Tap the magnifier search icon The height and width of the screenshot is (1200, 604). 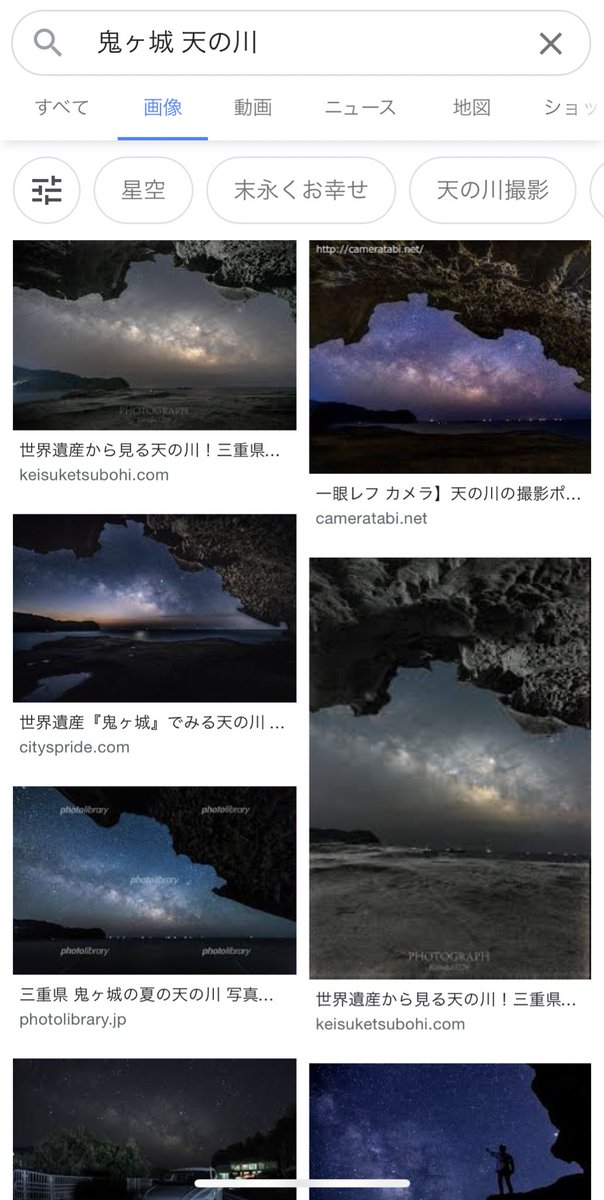coord(47,43)
